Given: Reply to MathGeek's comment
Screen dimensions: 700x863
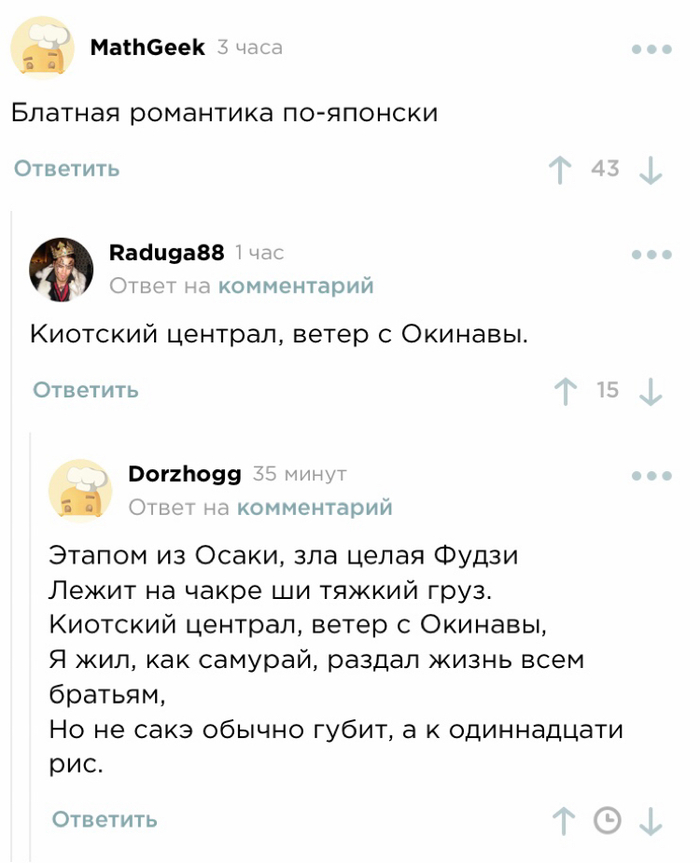Looking at the screenshot, I should 67,169.
